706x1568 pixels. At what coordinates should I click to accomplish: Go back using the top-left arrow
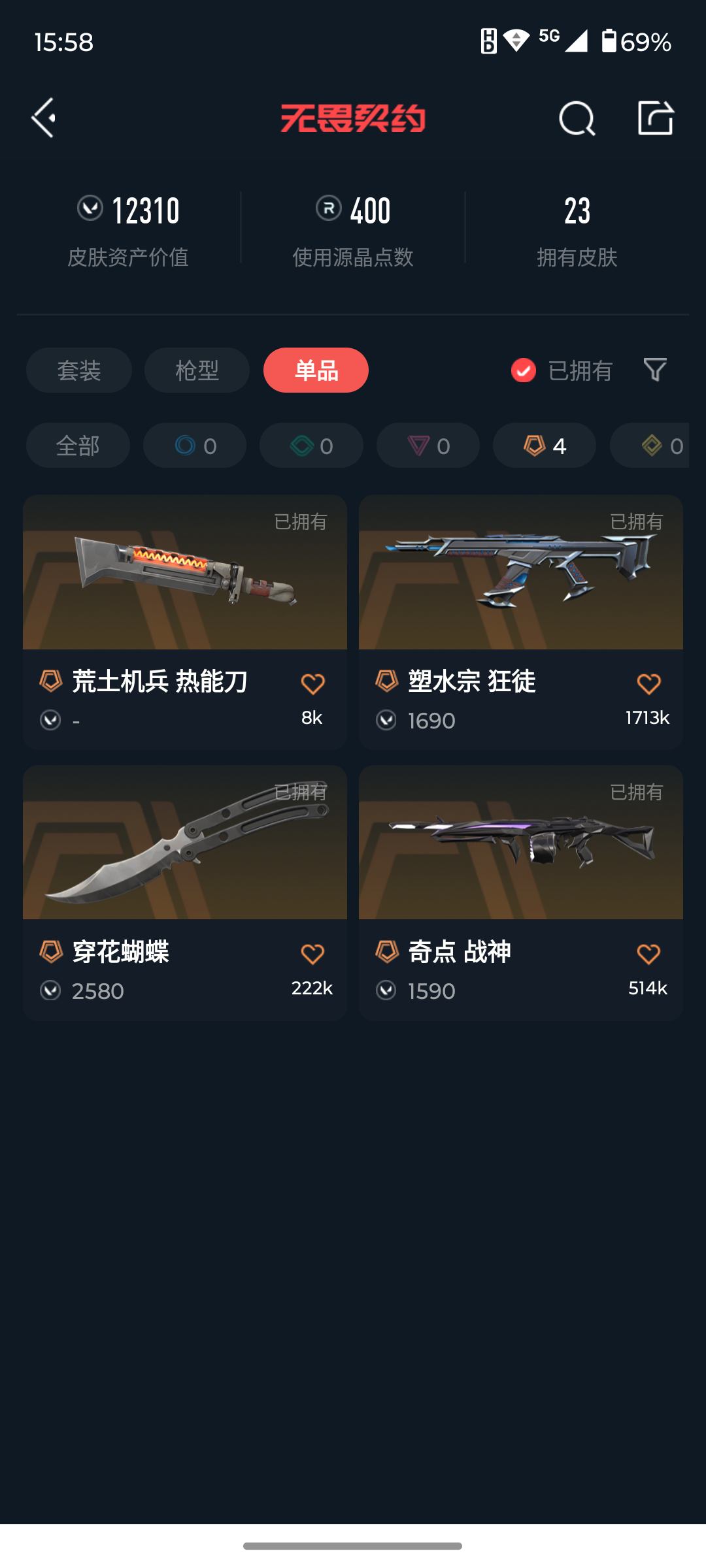point(43,118)
